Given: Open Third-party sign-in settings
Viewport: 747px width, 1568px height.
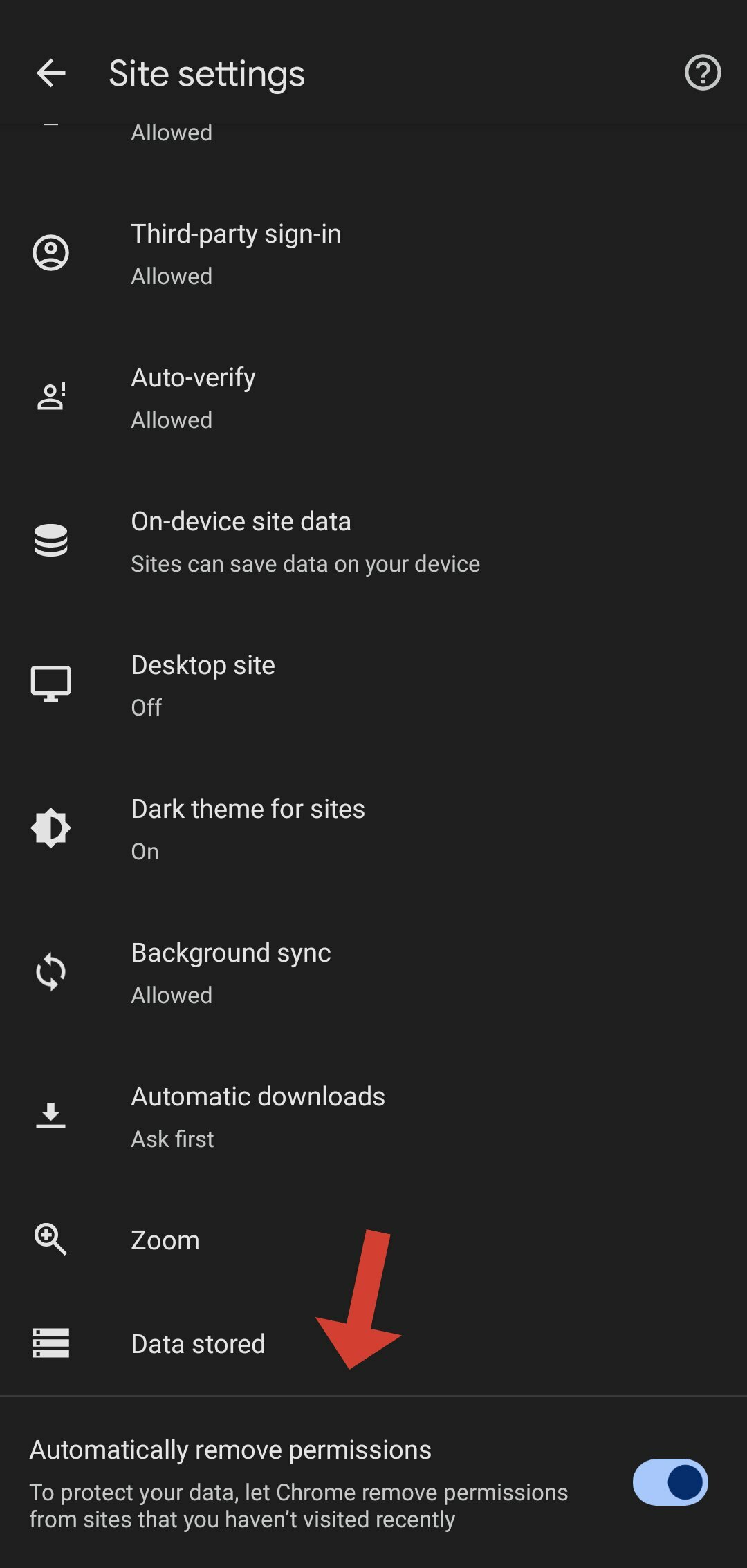Looking at the screenshot, I should [x=373, y=254].
